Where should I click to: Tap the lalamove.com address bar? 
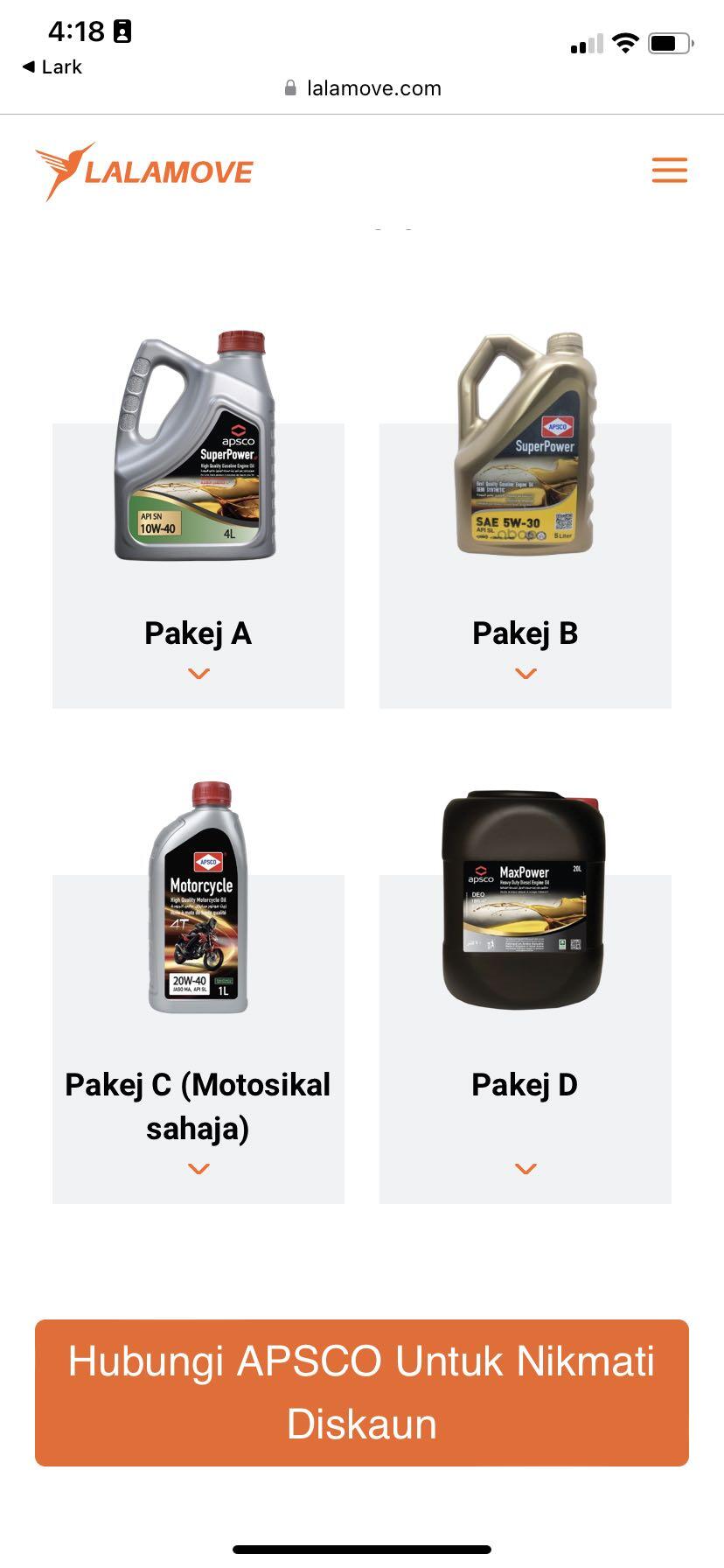click(363, 88)
